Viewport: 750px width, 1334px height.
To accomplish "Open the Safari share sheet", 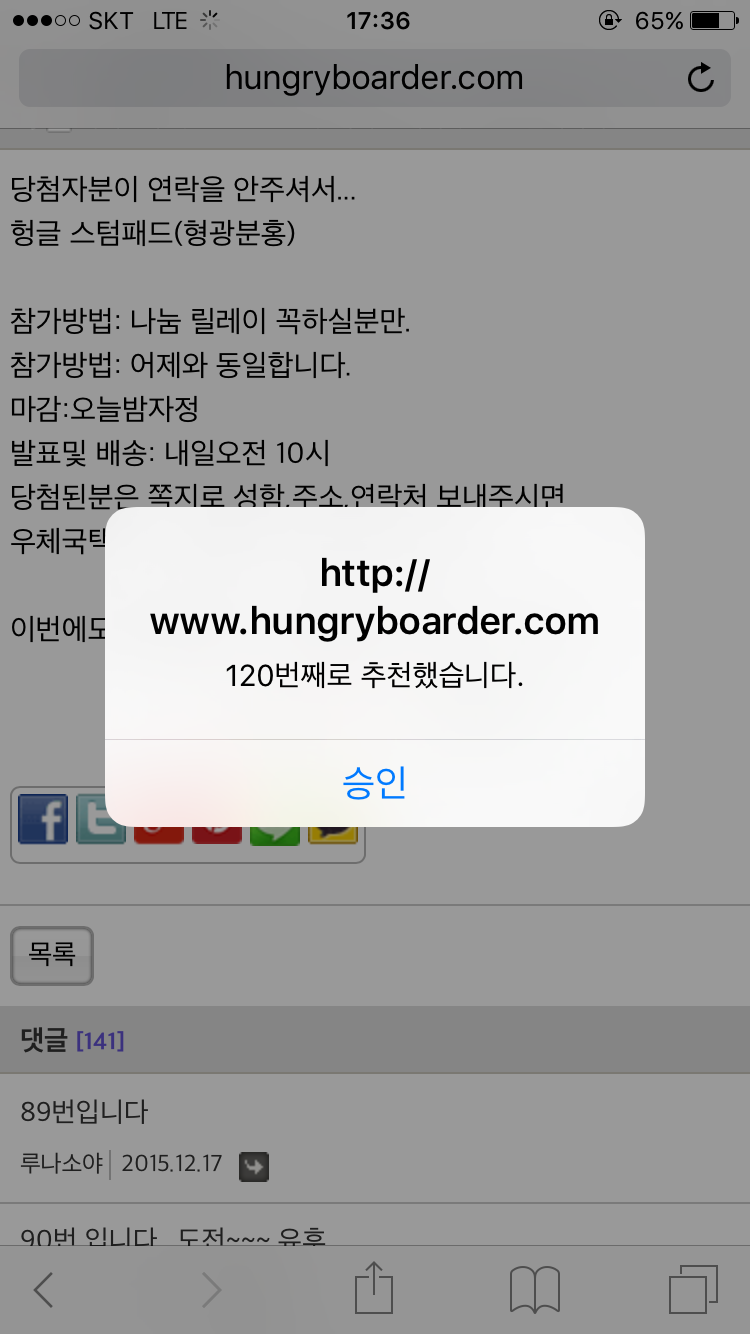I will pos(373,1288).
